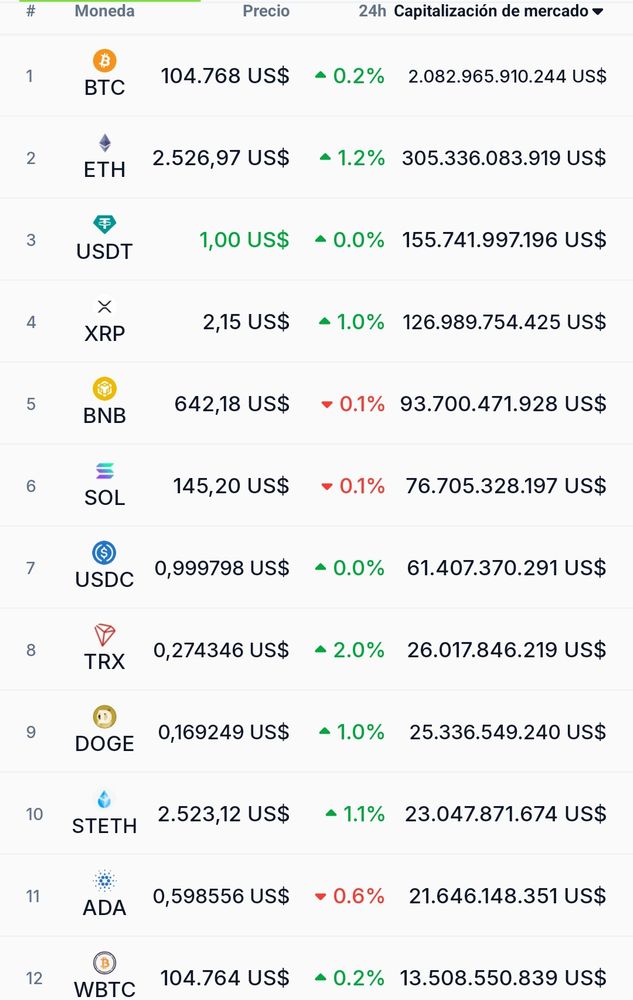
Task: Select the XRP coin row
Action: point(104,321)
